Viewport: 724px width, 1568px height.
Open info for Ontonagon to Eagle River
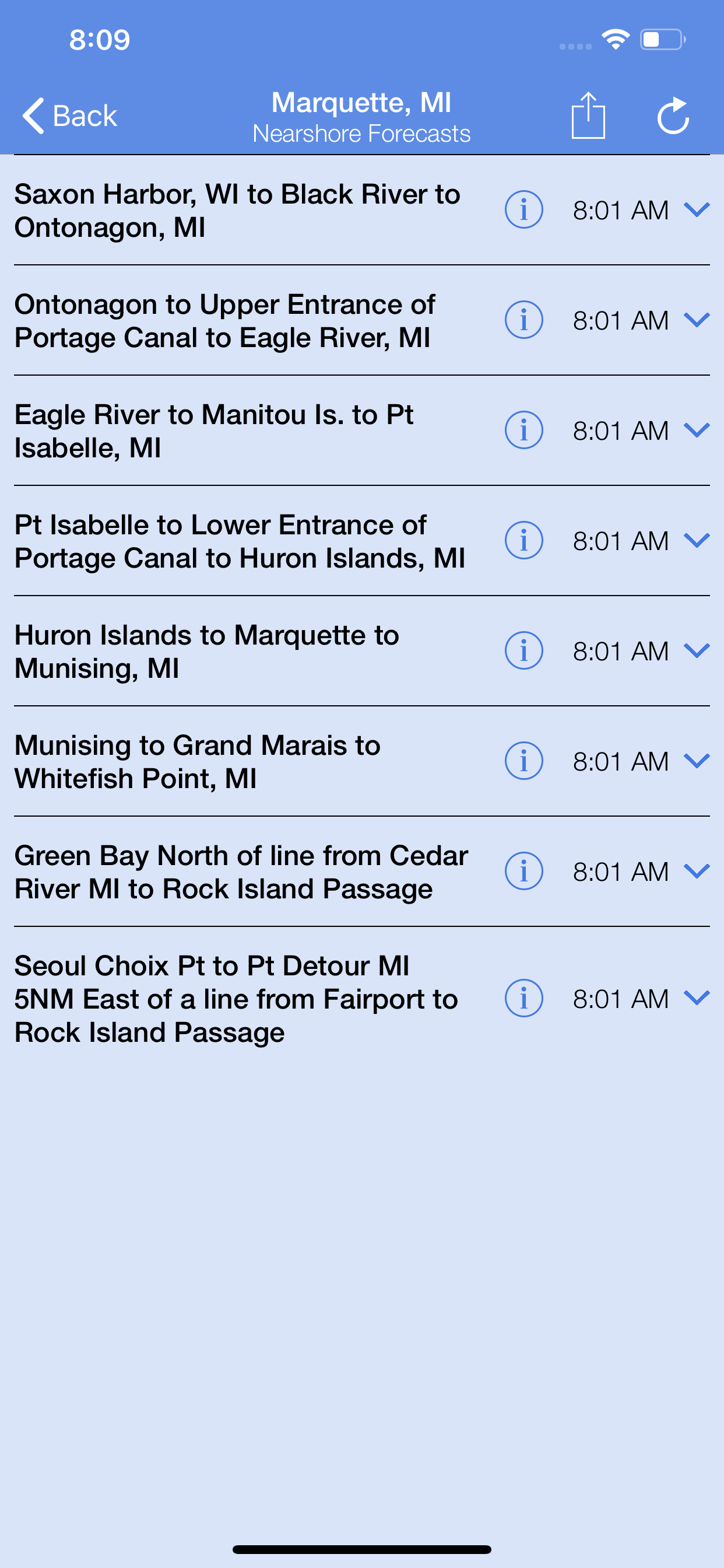[524, 320]
